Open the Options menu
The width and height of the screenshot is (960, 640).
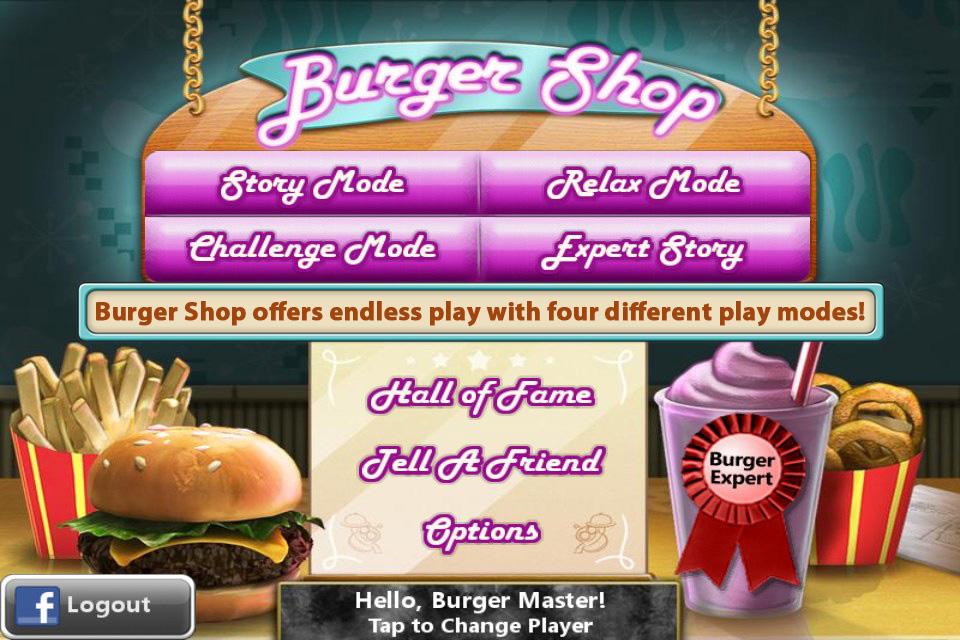pos(480,530)
